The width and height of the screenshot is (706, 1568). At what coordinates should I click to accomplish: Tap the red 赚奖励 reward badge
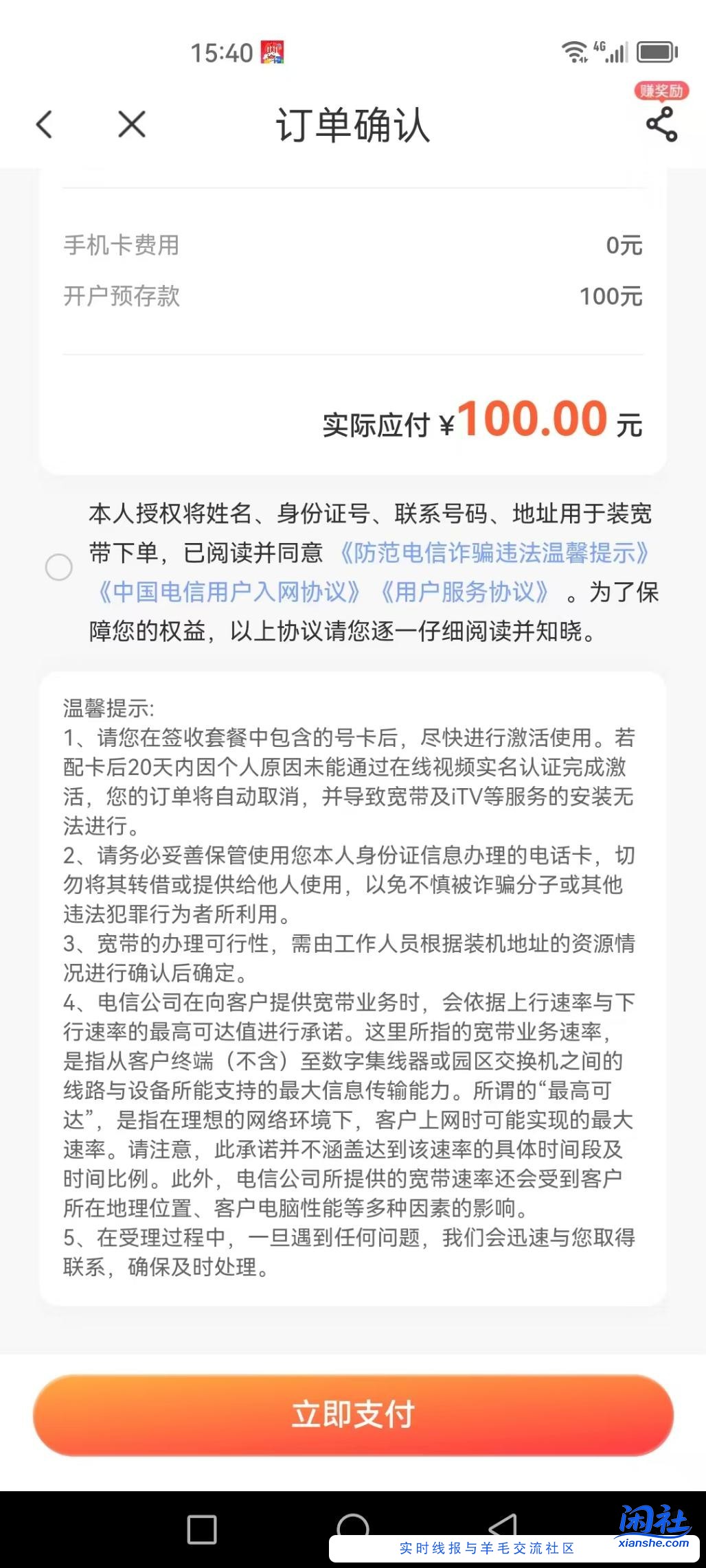pos(661,91)
